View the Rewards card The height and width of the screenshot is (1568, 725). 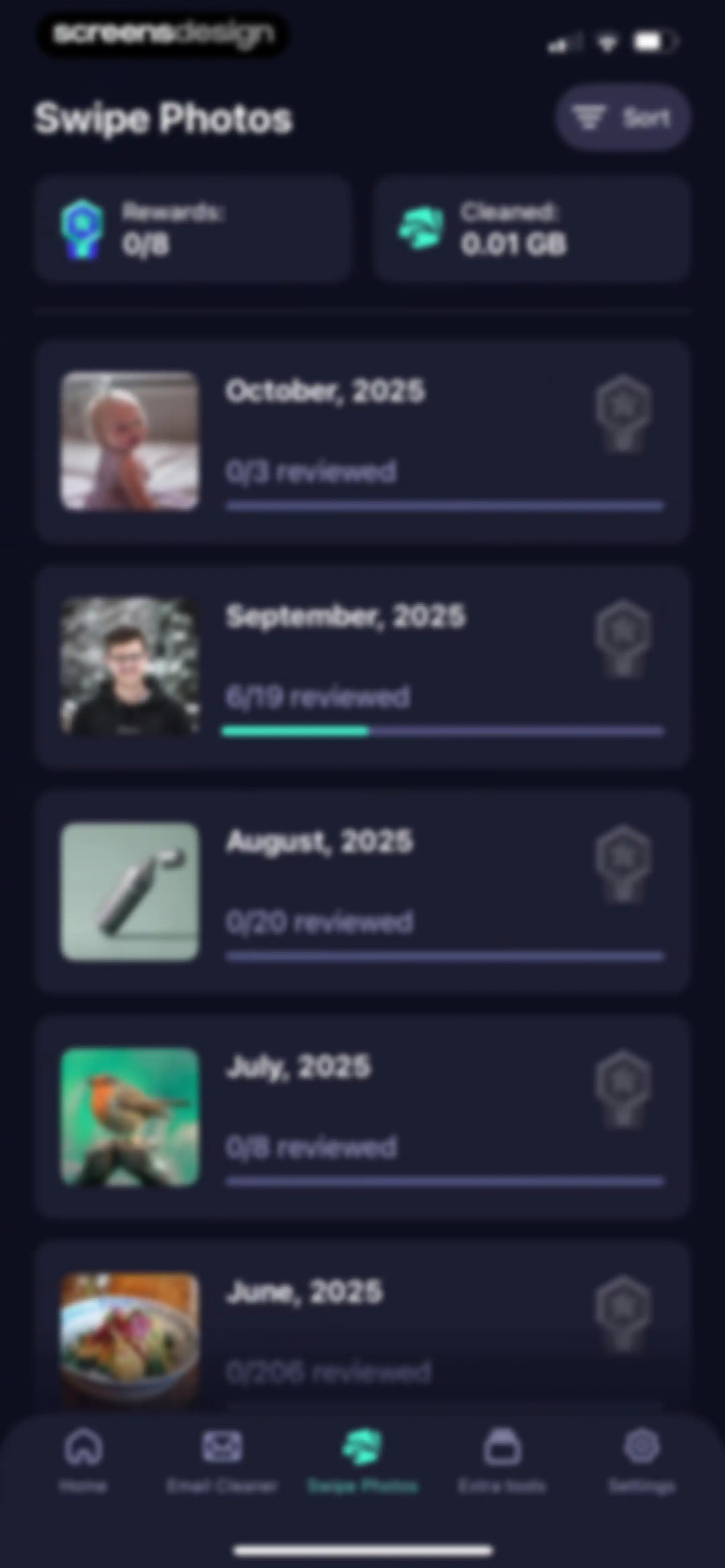pyautogui.click(x=193, y=229)
